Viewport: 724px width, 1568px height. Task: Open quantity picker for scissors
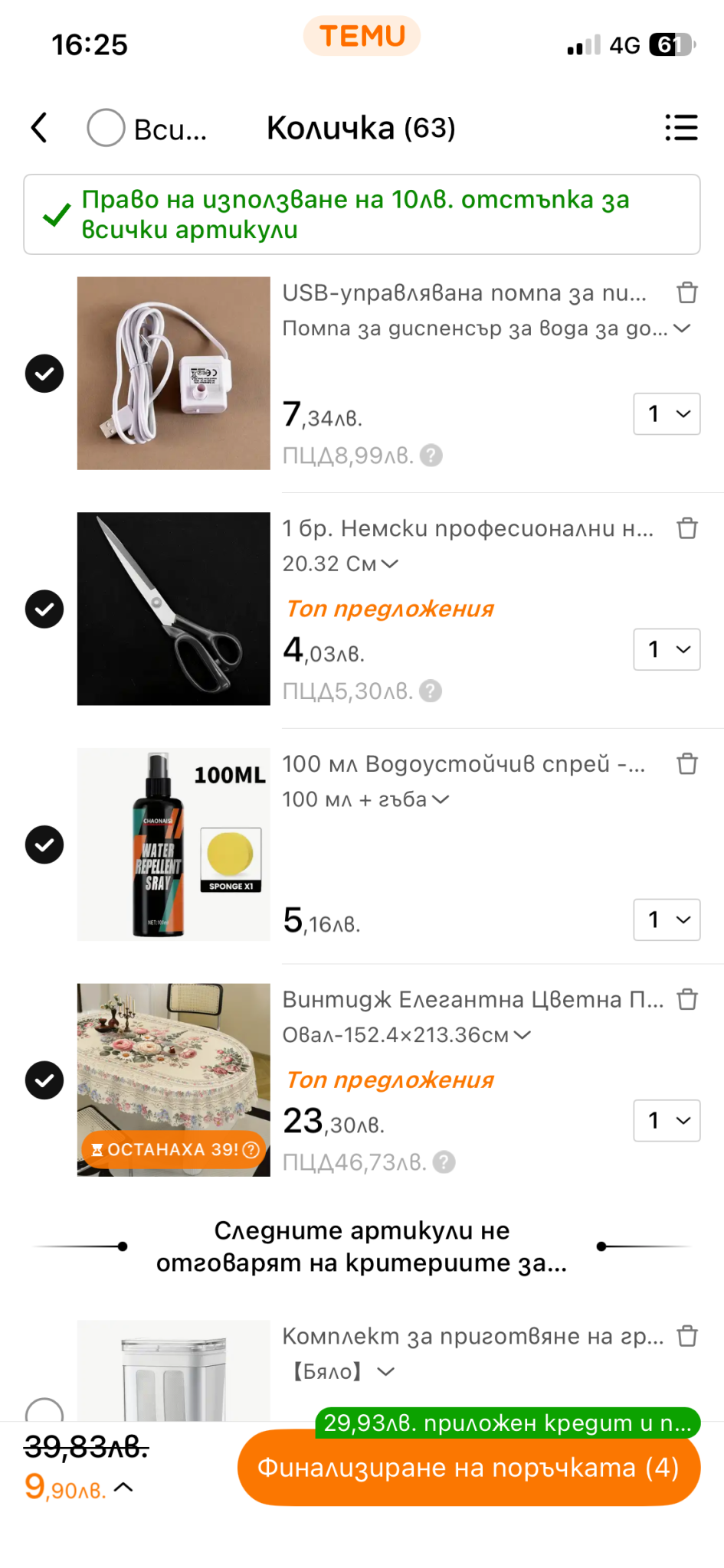click(x=667, y=649)
